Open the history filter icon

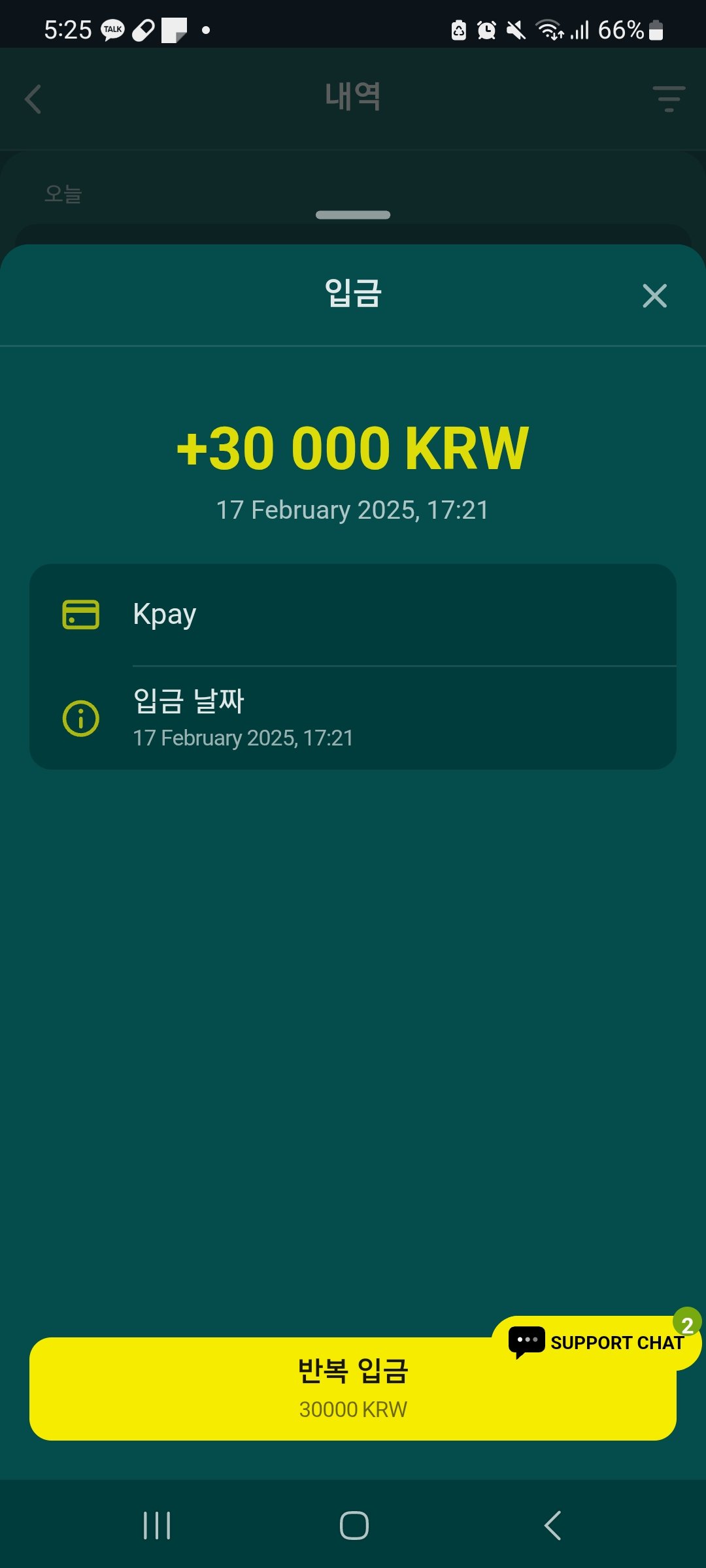click(x=669, y=99)
